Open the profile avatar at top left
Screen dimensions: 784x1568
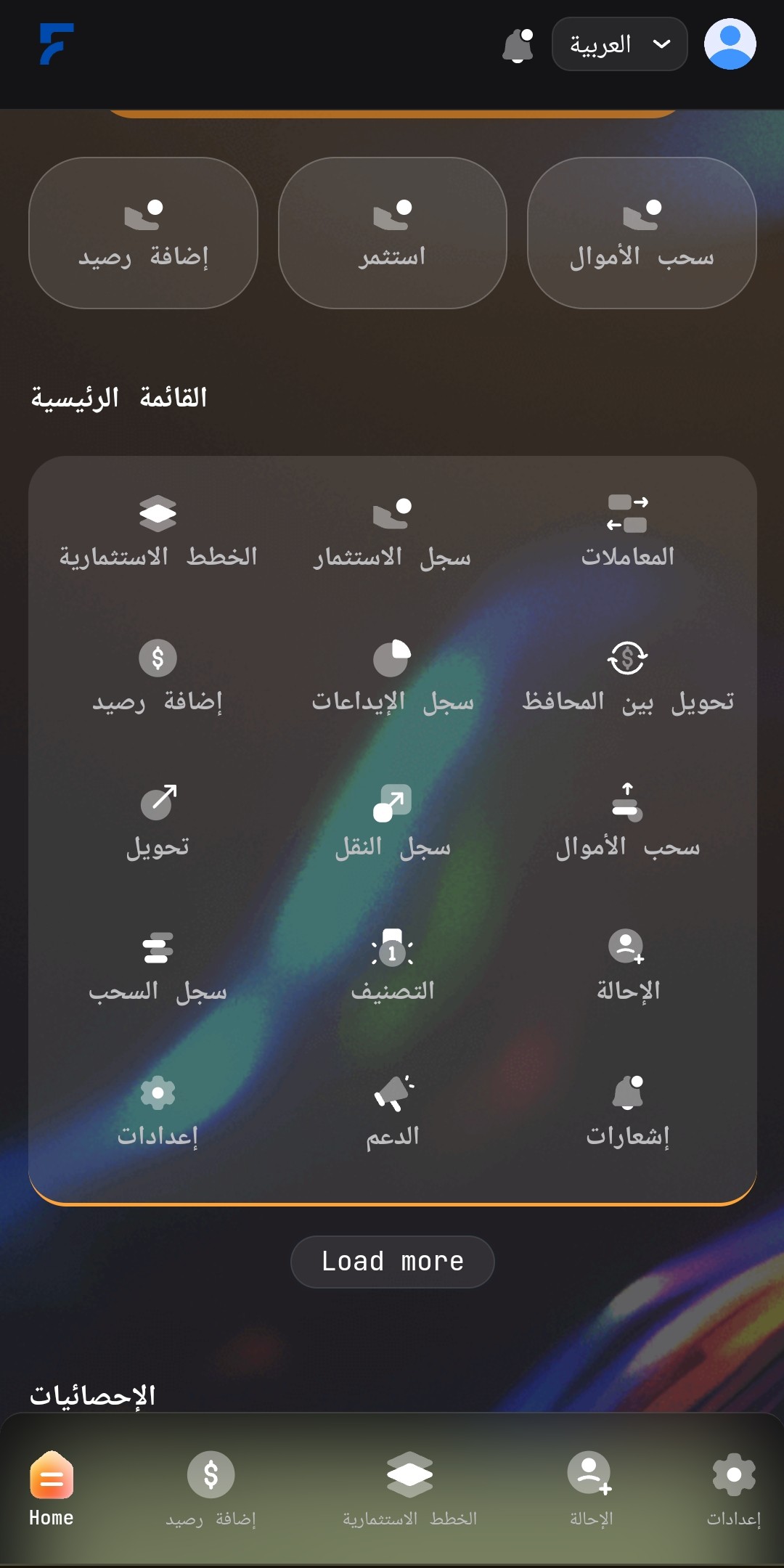pyautogui.click(x=730, y=44)
